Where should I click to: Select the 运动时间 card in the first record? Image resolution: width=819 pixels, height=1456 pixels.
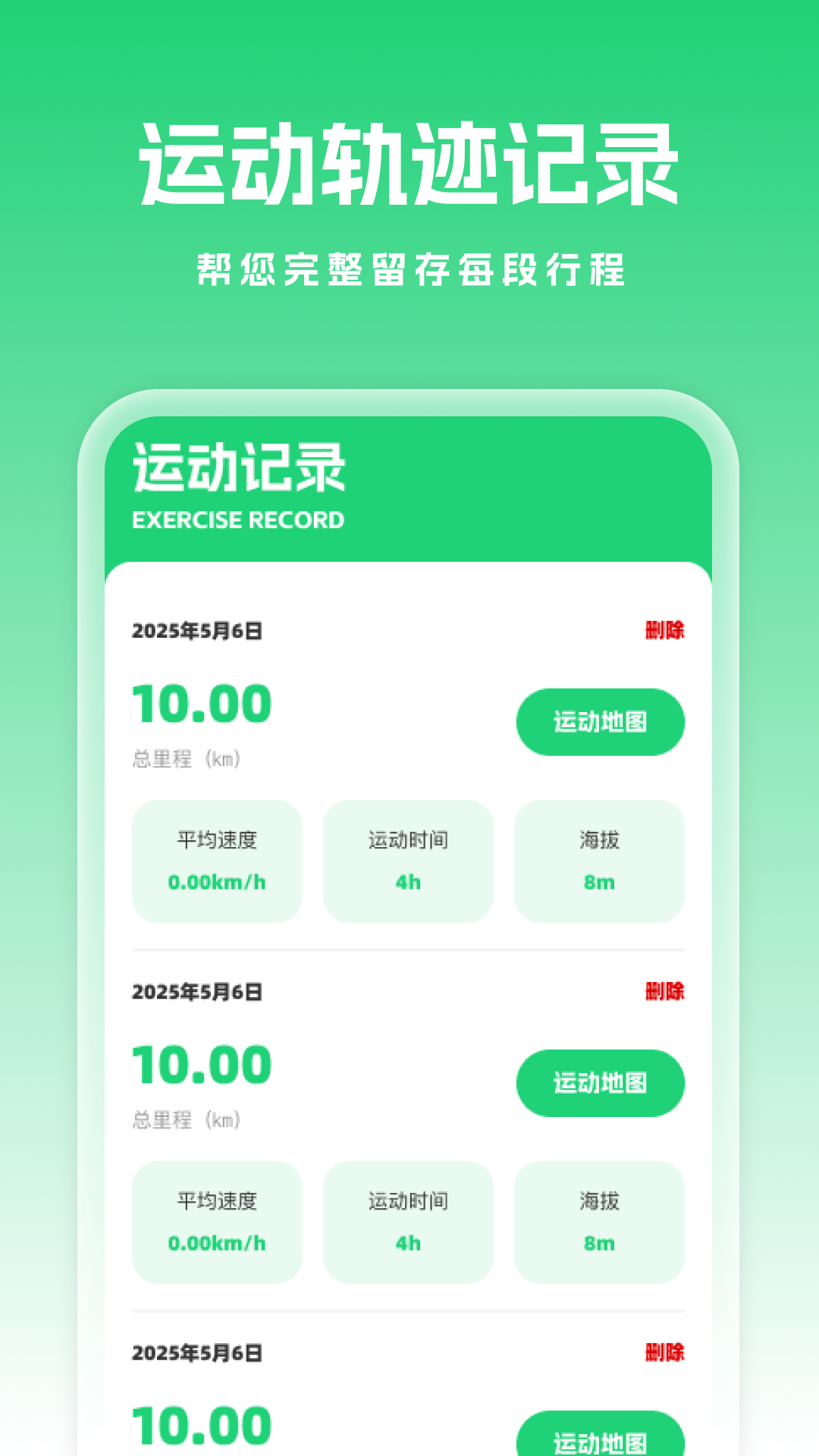point(408,861)
